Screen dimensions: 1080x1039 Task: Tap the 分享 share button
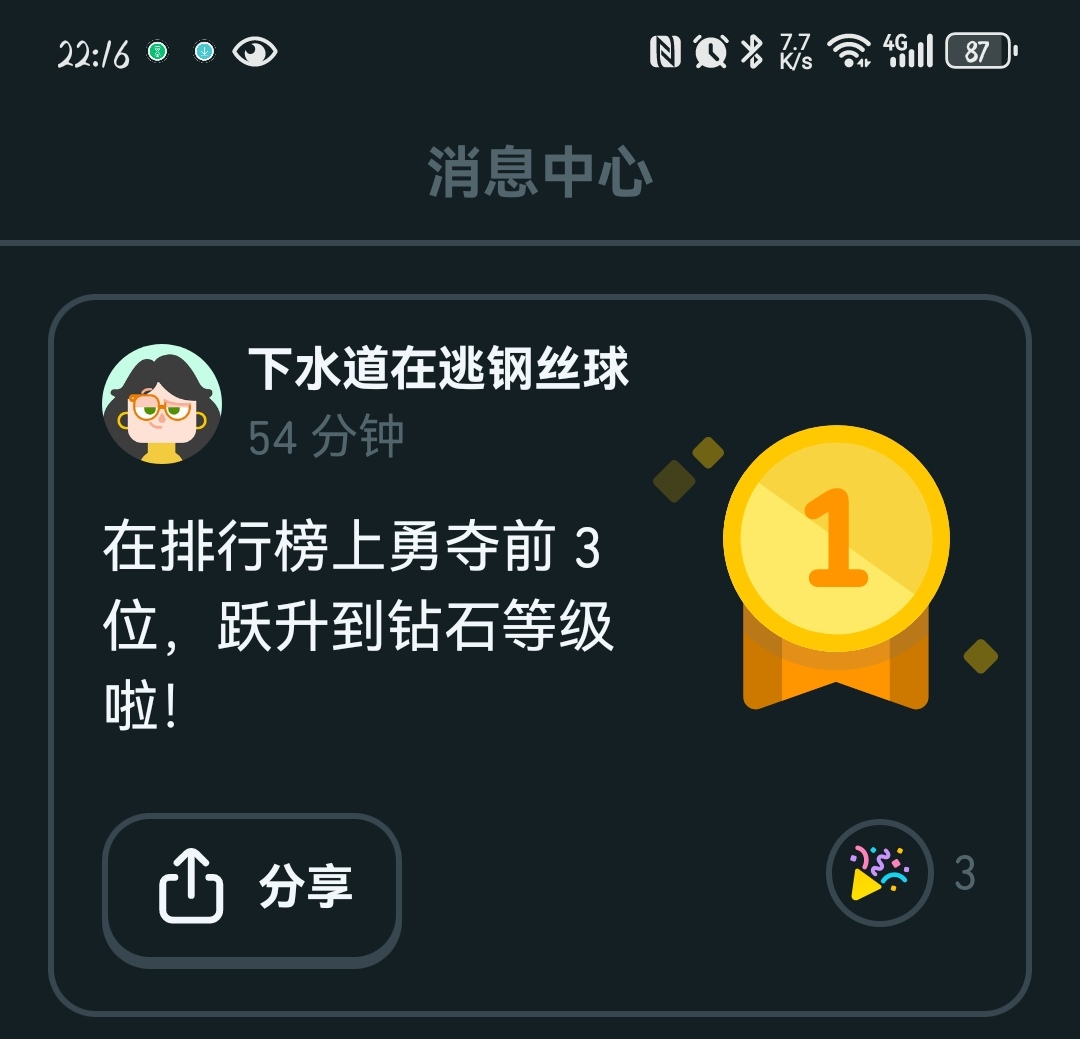tap(252, 888)
